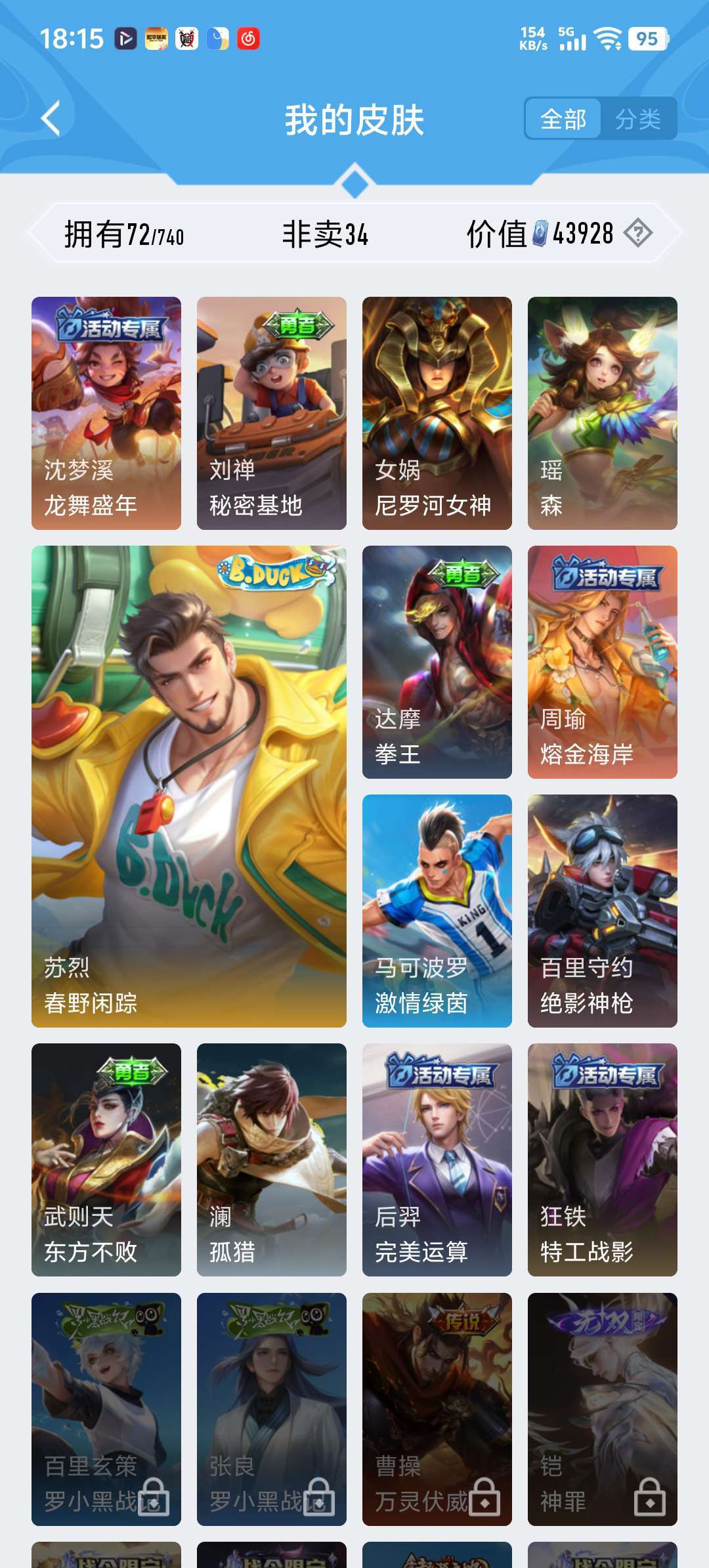Select the 全部 tab
Image resolution: width=709 pixels, height=1568 pixels.
click(x=563, y=119)
